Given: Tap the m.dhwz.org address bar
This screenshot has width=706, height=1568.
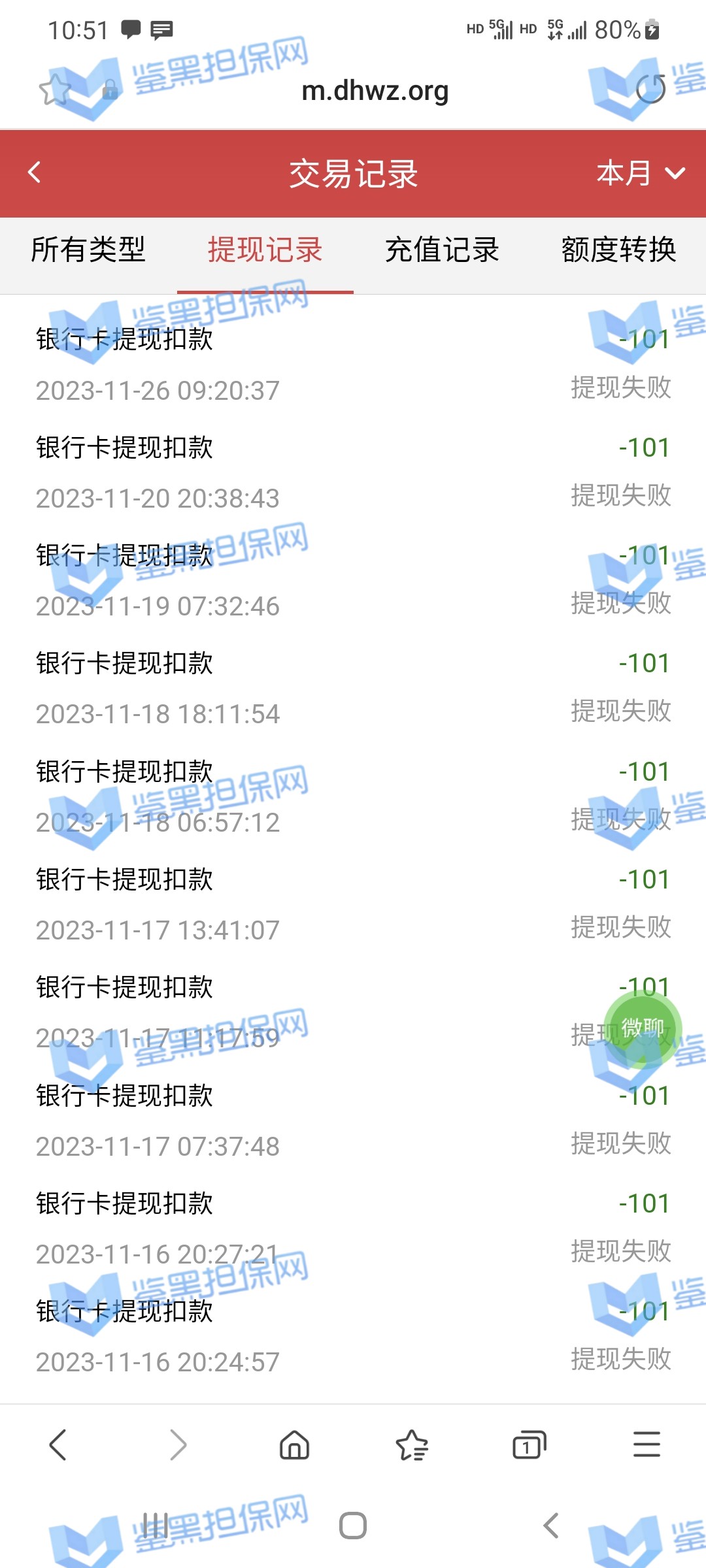Looking at the screenshot, I should coord(375,91).
